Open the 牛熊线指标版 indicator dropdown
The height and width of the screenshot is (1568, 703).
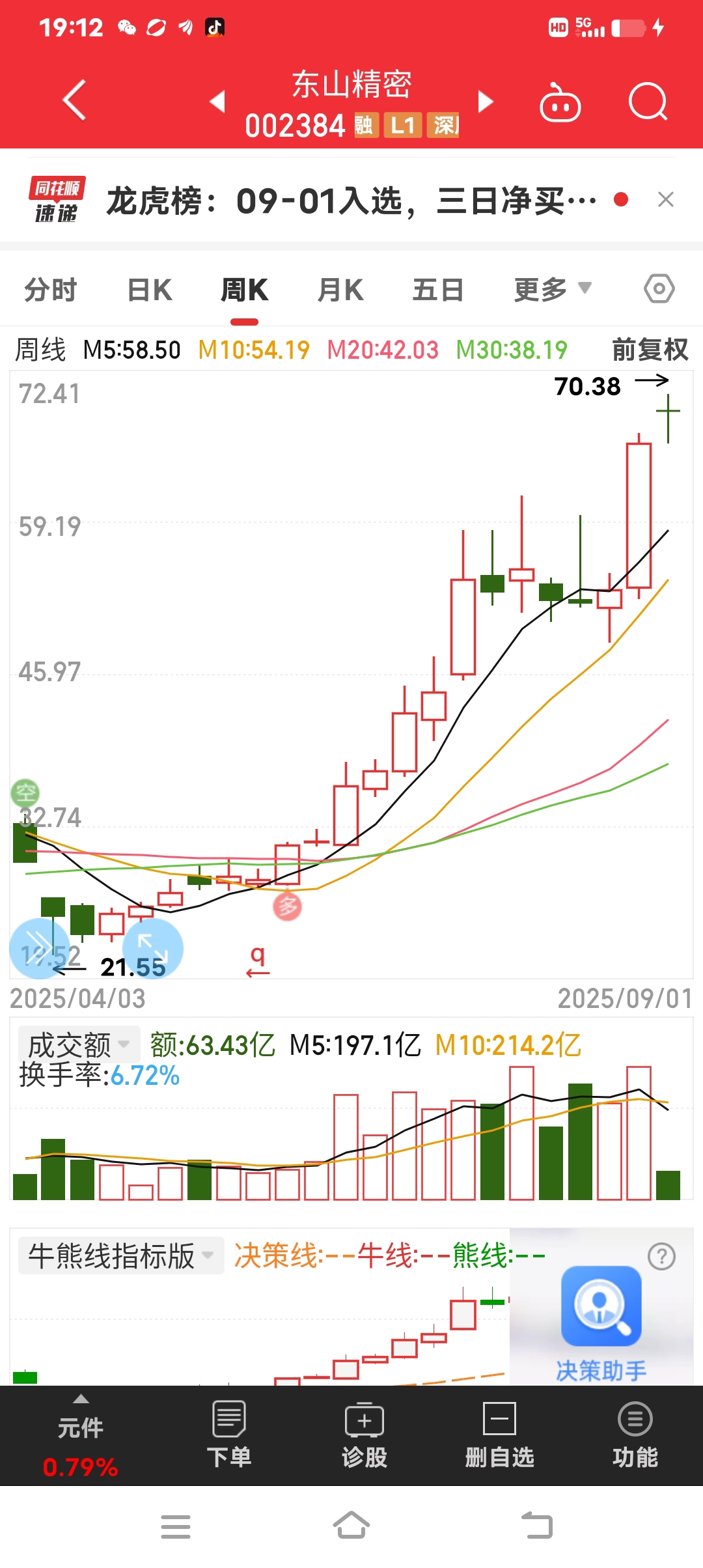pyautogui.click(x=121, y=1255)
